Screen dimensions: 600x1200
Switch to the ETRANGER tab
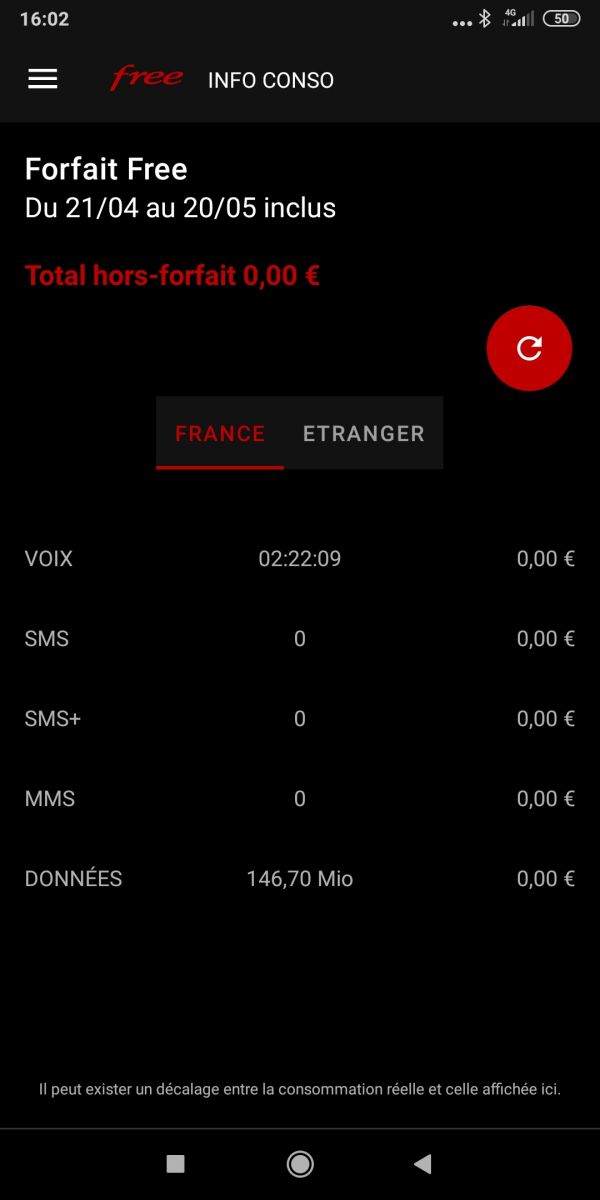(x=363, y=434)
